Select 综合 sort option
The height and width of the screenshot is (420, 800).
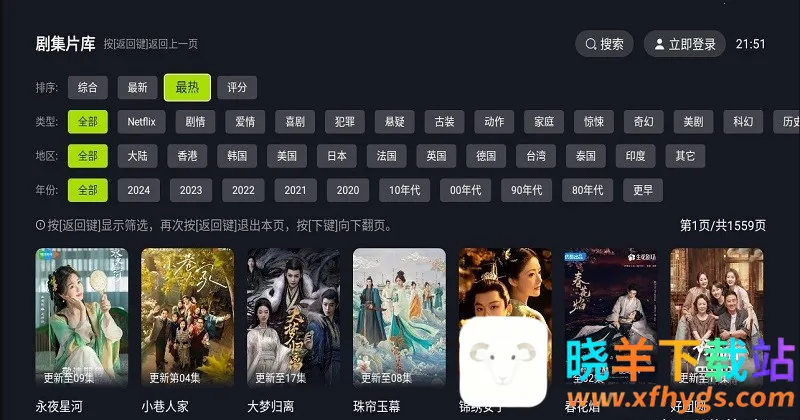point(87,88)
